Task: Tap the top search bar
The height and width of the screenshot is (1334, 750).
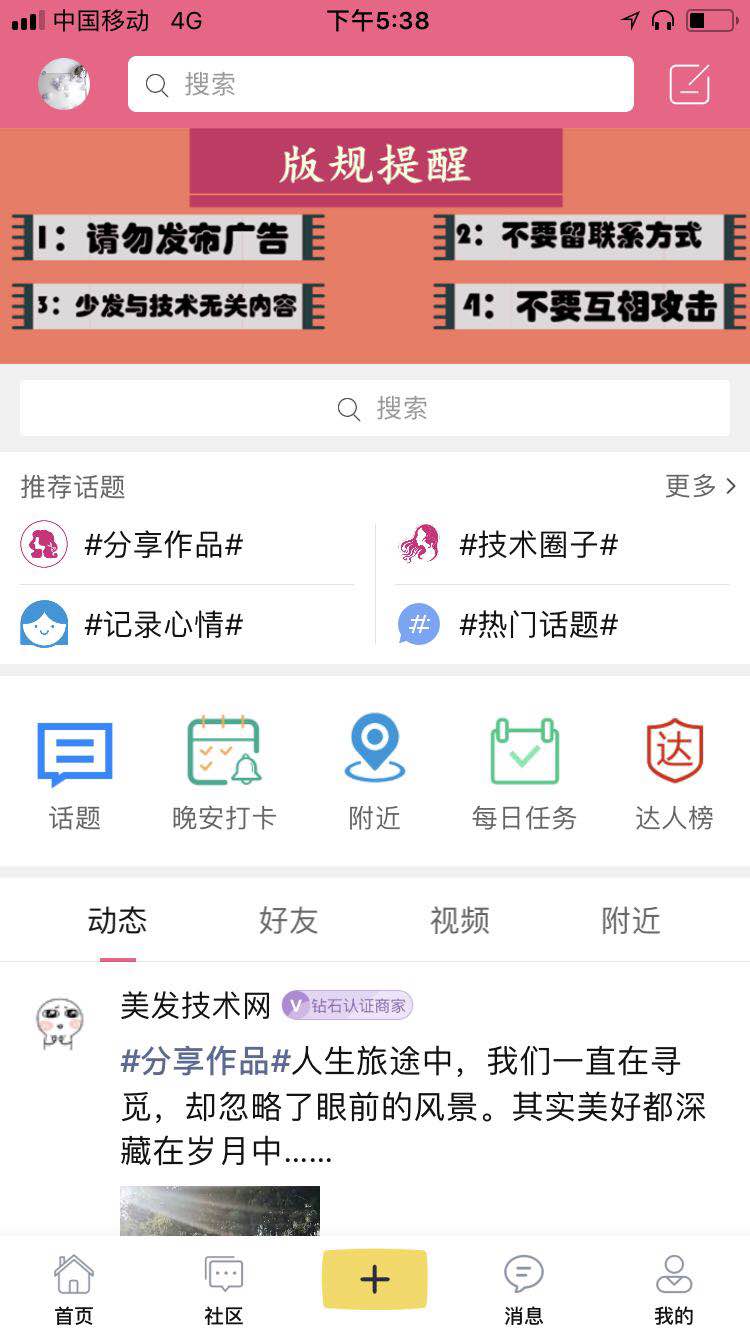Action: 380,84
